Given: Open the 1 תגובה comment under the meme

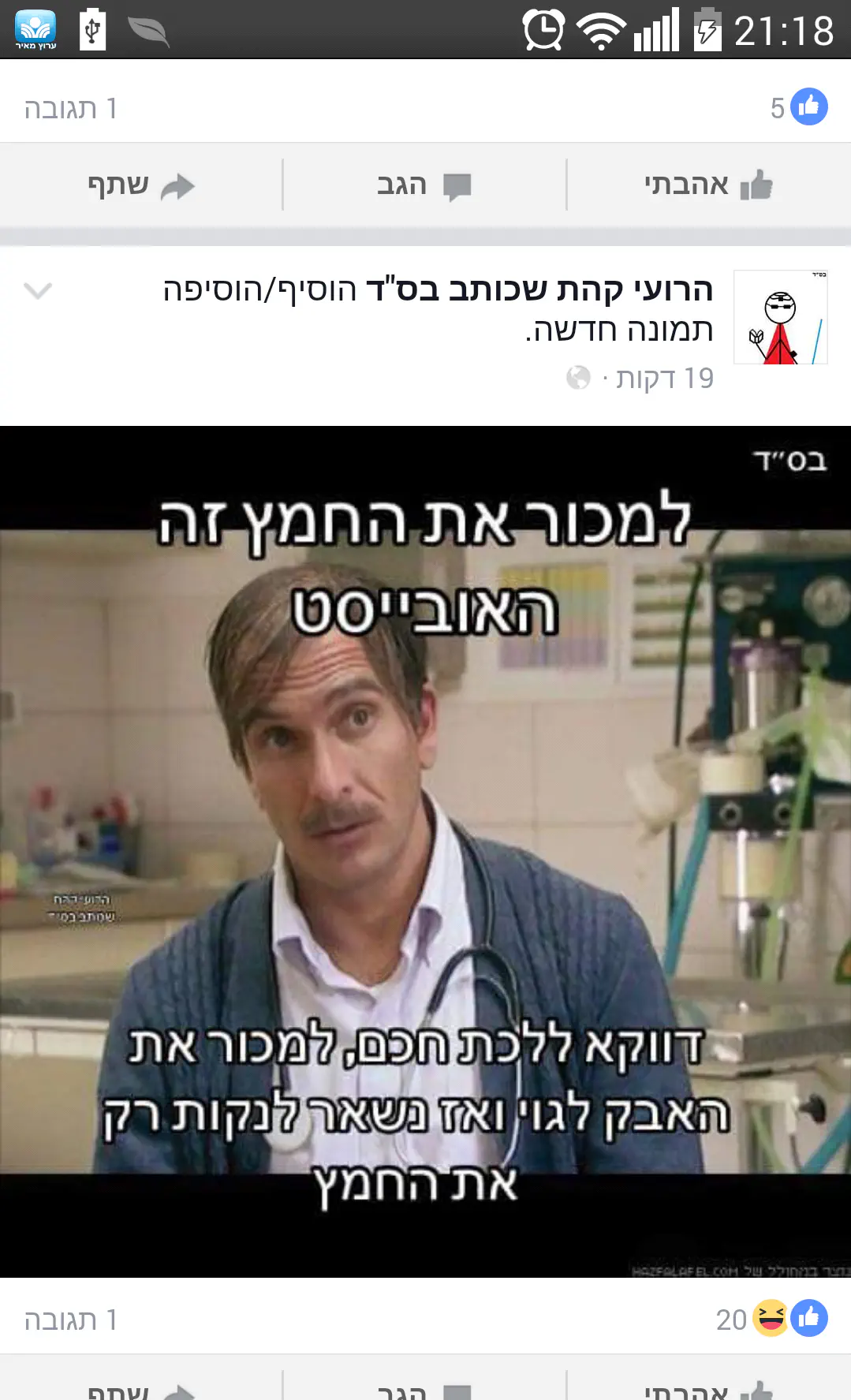Looking at the screenshot, I should [71, 1320].
